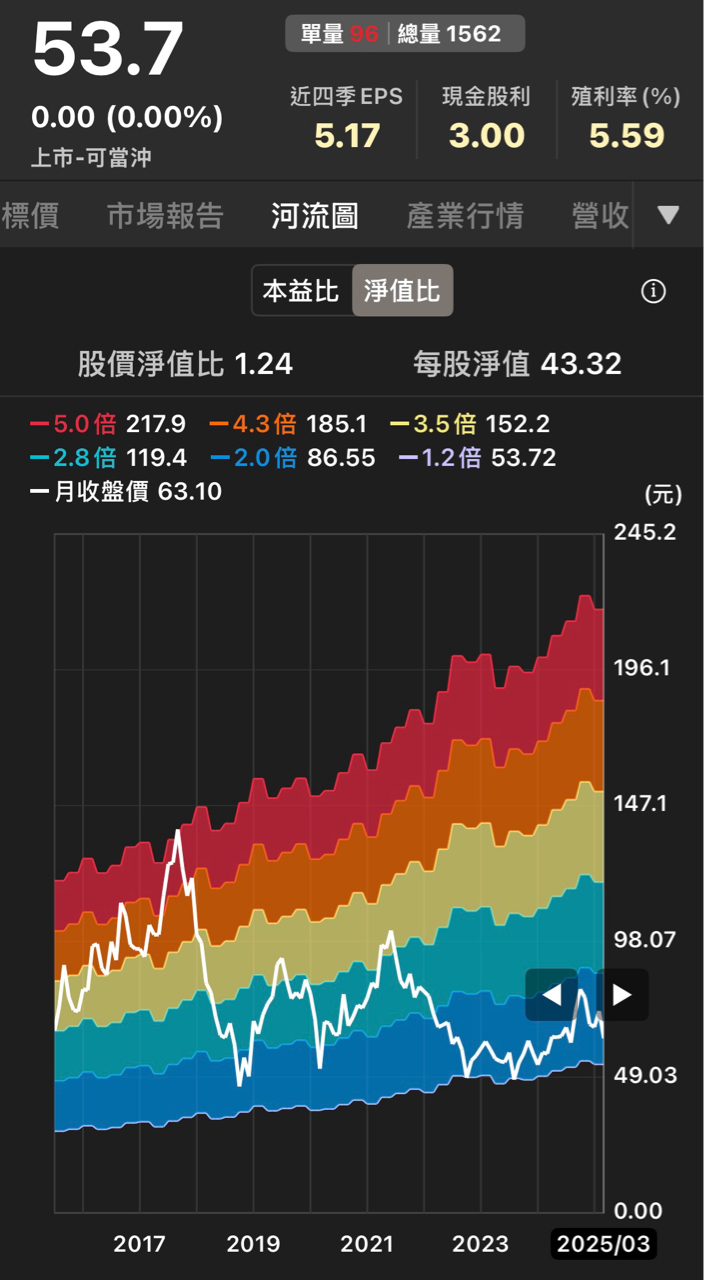
Task: Switch chart to 本益比
Action: point(301,291)
